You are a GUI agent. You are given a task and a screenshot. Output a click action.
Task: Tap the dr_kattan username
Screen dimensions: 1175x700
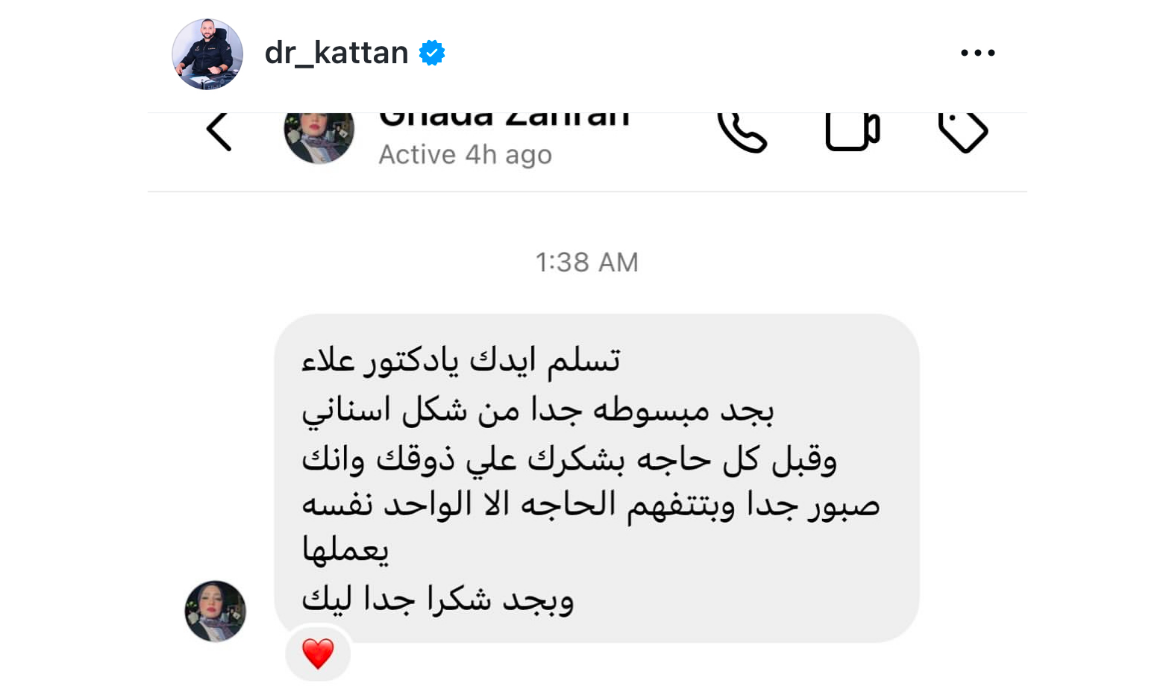[336, 53]
